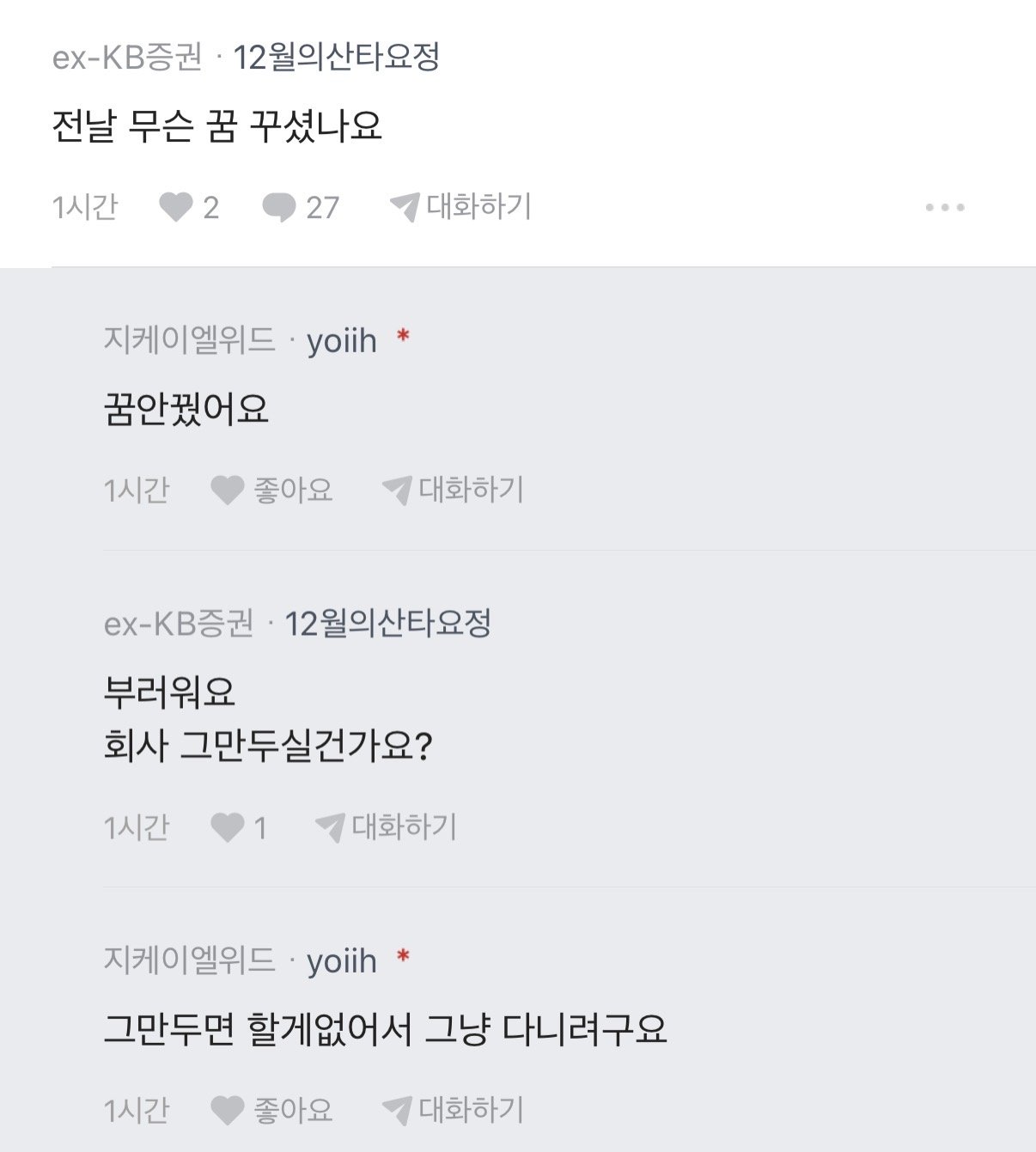Open the post author's profile 12월의산타요정

pyautogui.click(x=337, y=58)
